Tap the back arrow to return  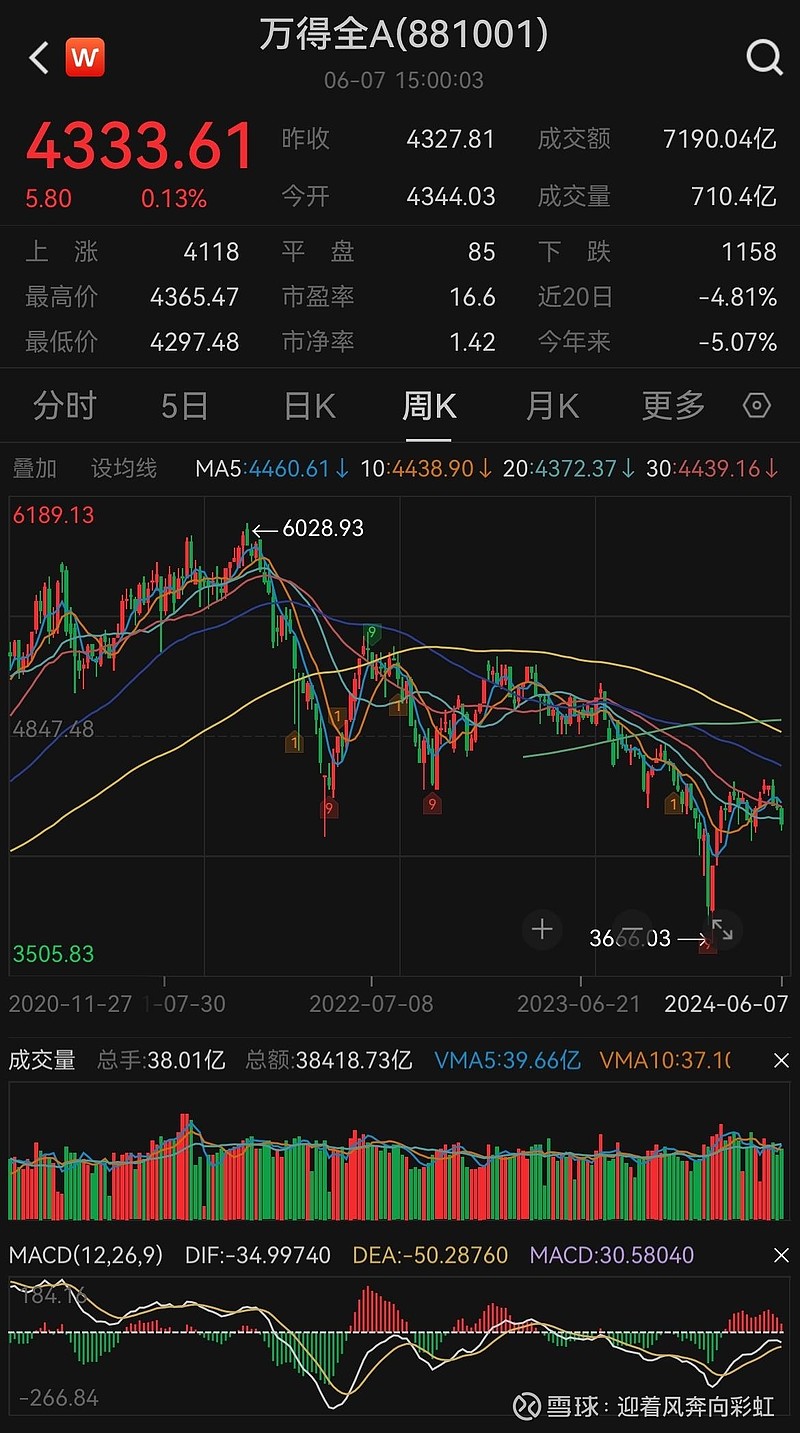click(36, 57)
